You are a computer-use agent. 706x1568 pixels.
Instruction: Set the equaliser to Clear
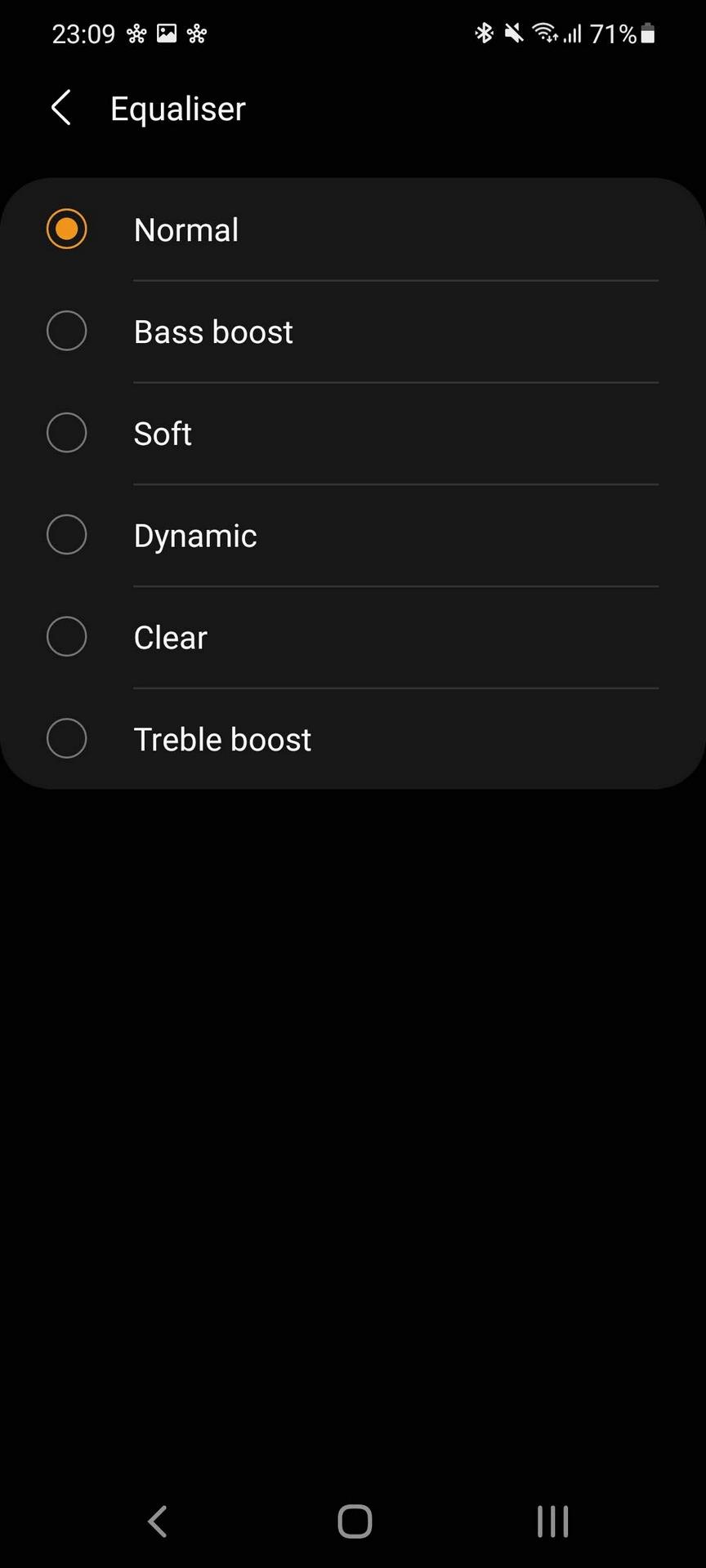[x=353, y=637]
